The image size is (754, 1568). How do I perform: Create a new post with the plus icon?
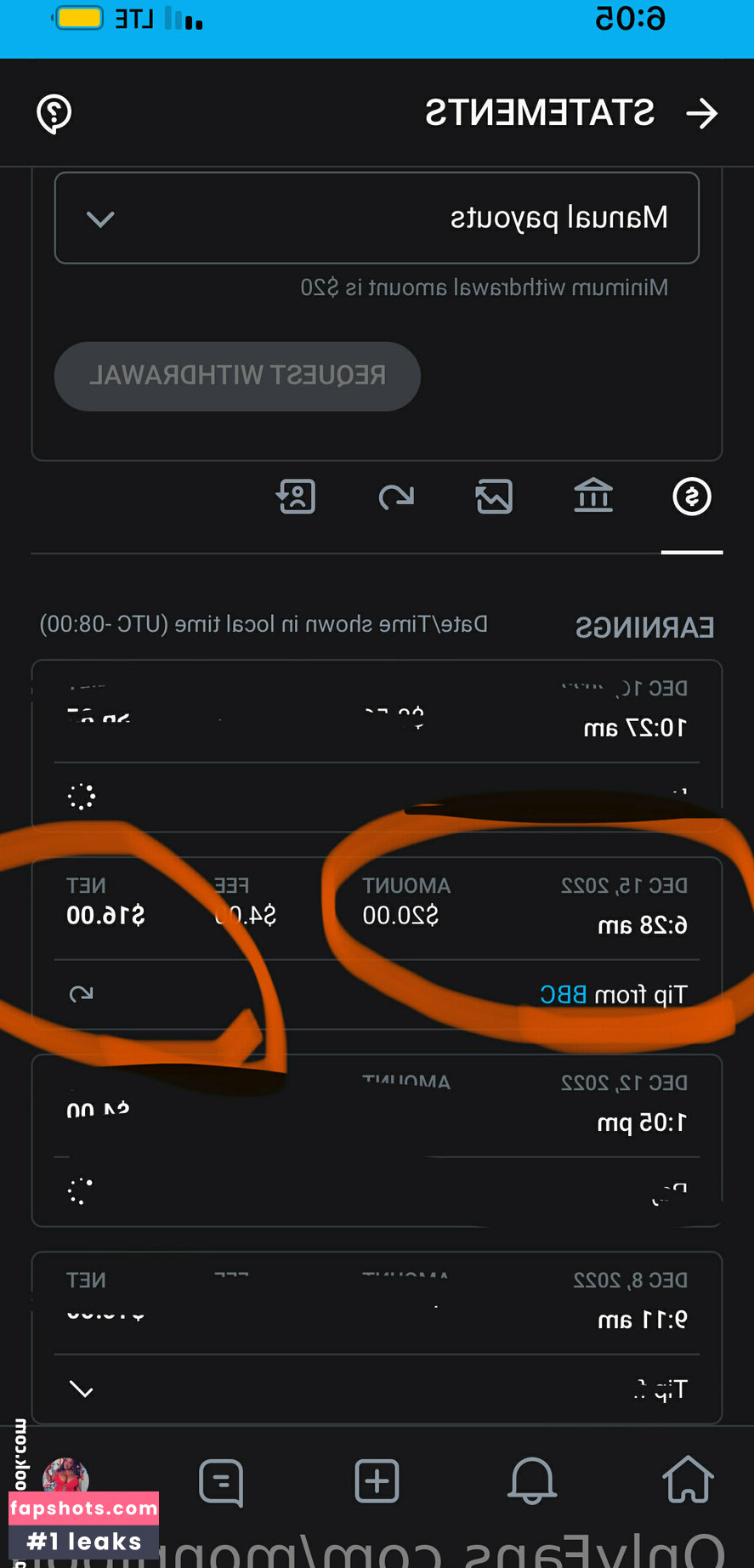(377, 1480)
